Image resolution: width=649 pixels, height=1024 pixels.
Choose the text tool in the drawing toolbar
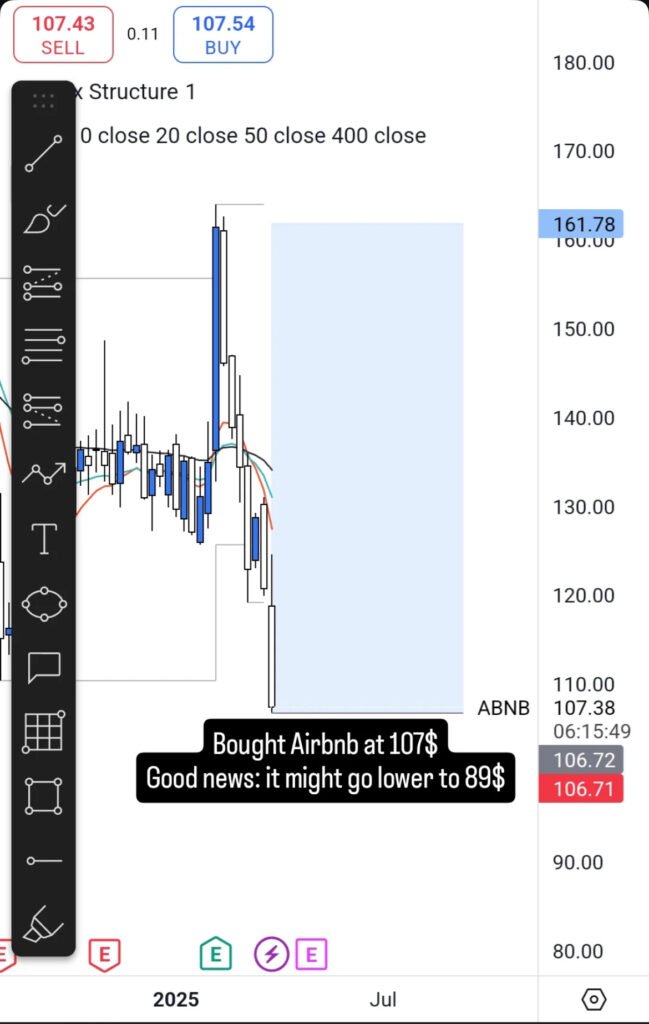[43, 539]
